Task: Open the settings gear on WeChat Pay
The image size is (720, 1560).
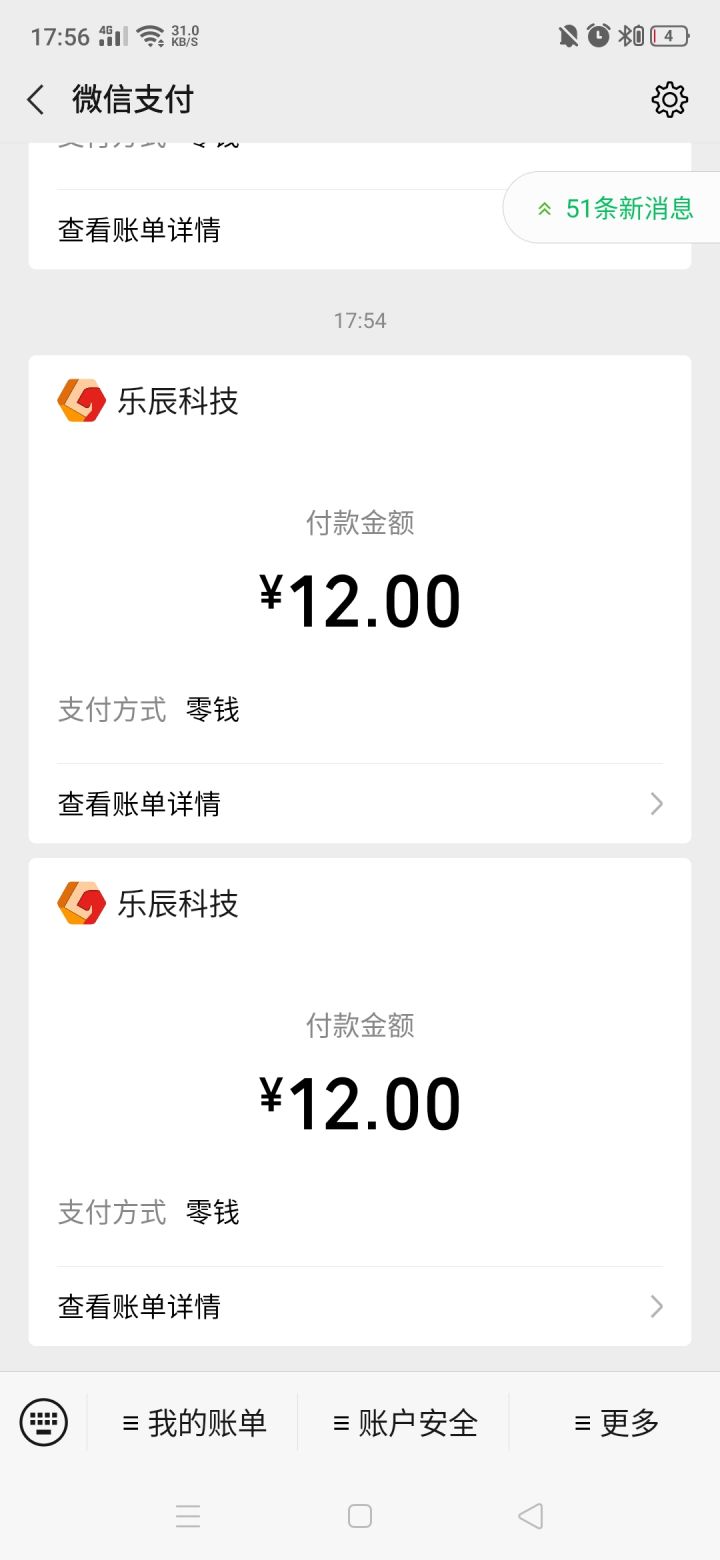Action: pyautogui.click(x=670, y=99)
